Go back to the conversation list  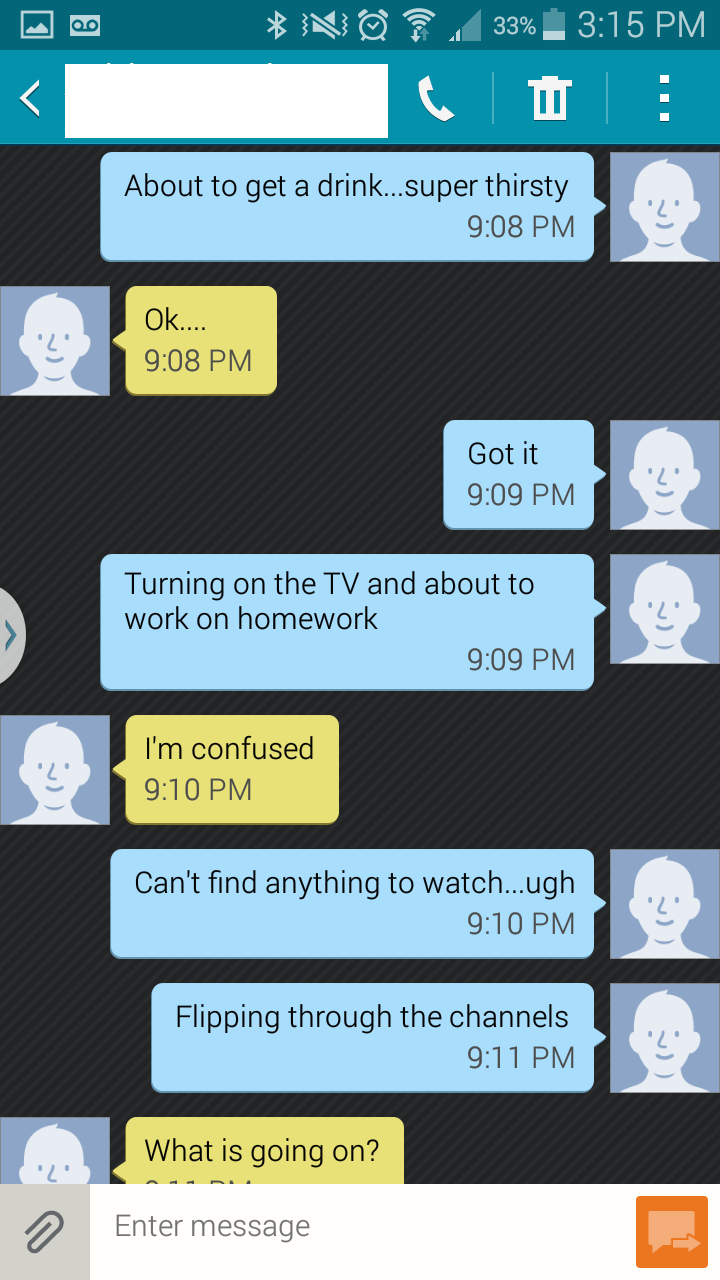click(x=32, y=99)
